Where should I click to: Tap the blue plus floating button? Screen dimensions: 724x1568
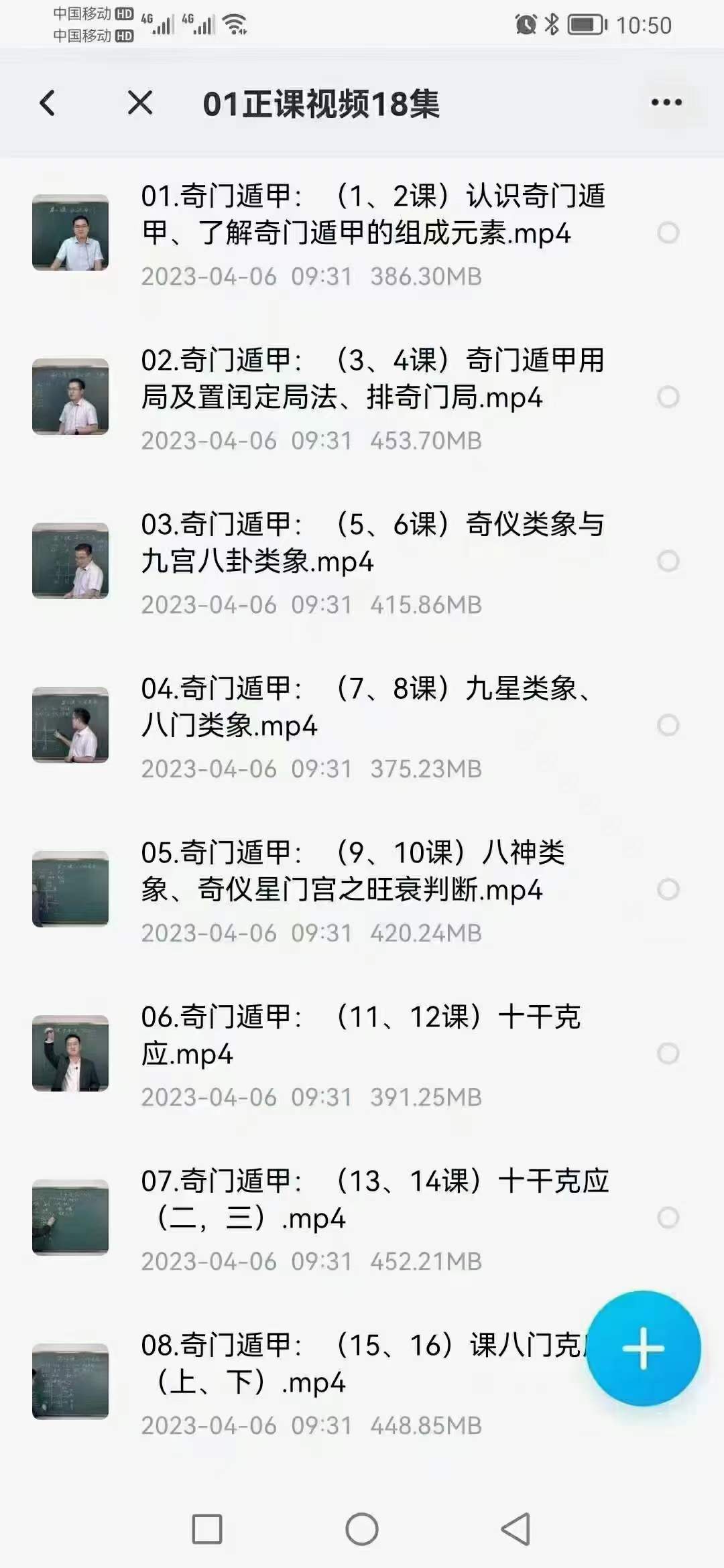[x=643, y=1348]
